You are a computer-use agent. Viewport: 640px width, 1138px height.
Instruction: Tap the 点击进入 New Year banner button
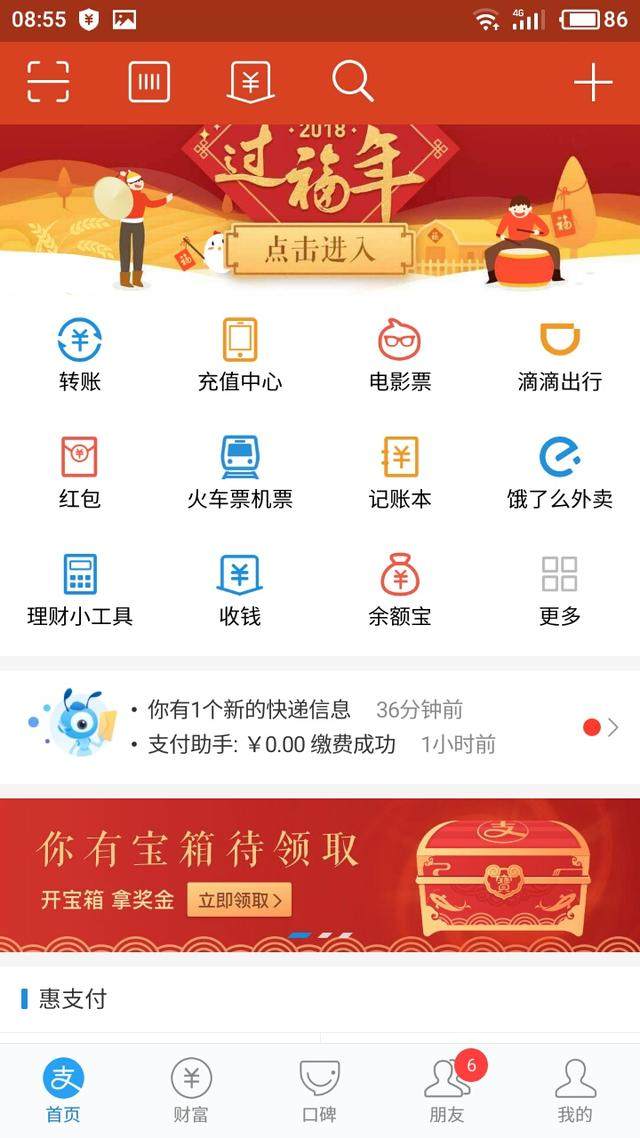pyautogui.click(x=320, y=249)
